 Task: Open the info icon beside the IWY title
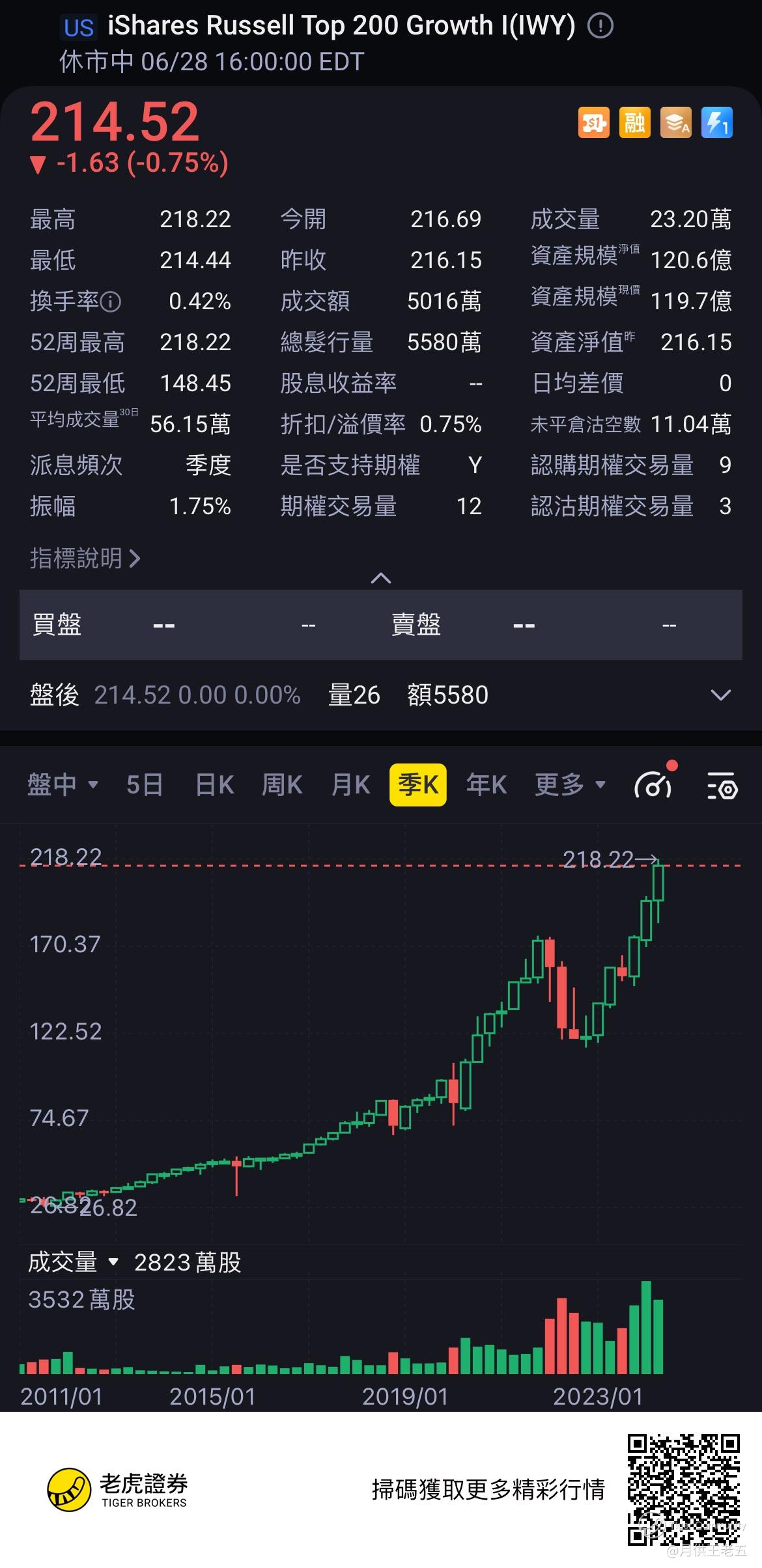(x=600, y=26)
